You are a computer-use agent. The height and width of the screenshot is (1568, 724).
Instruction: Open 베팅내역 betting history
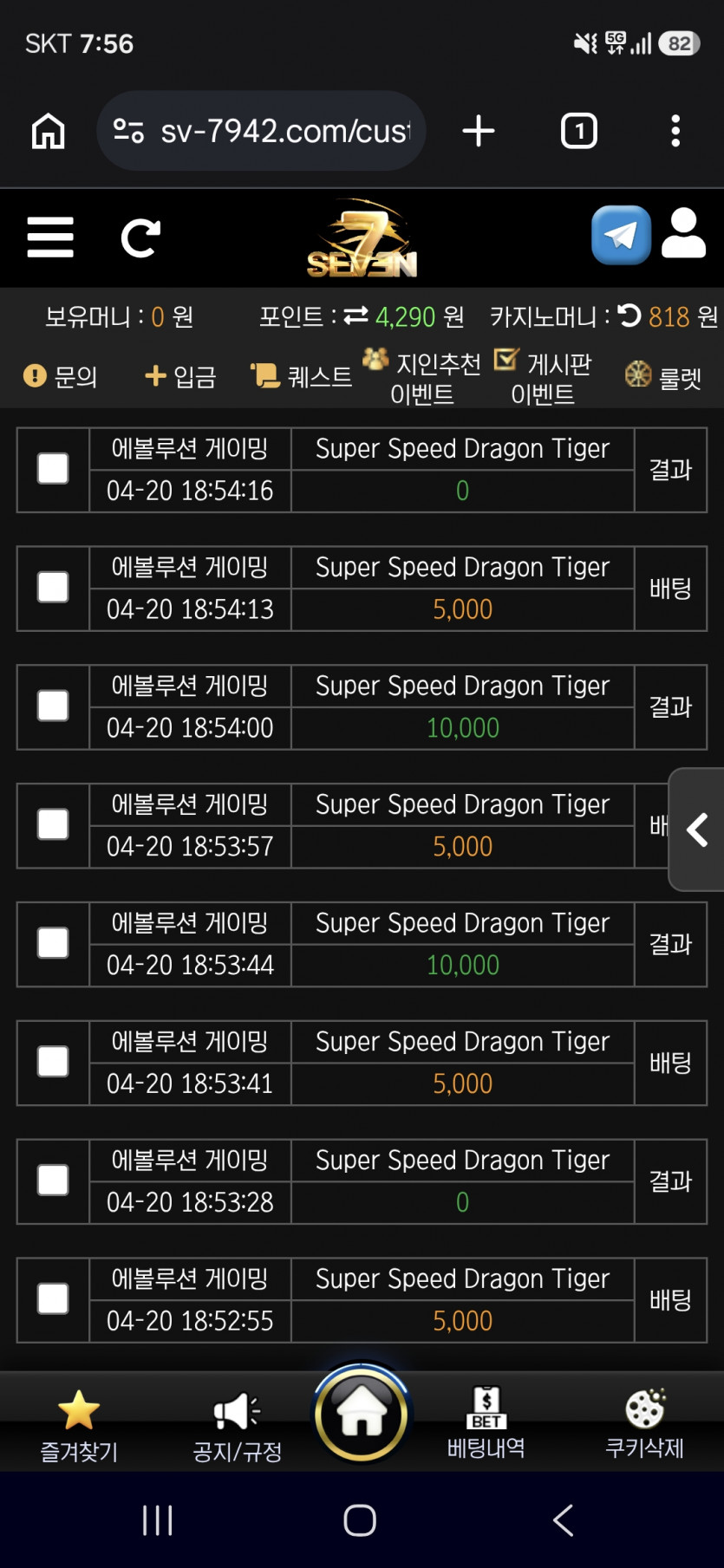coord(486,1424)
